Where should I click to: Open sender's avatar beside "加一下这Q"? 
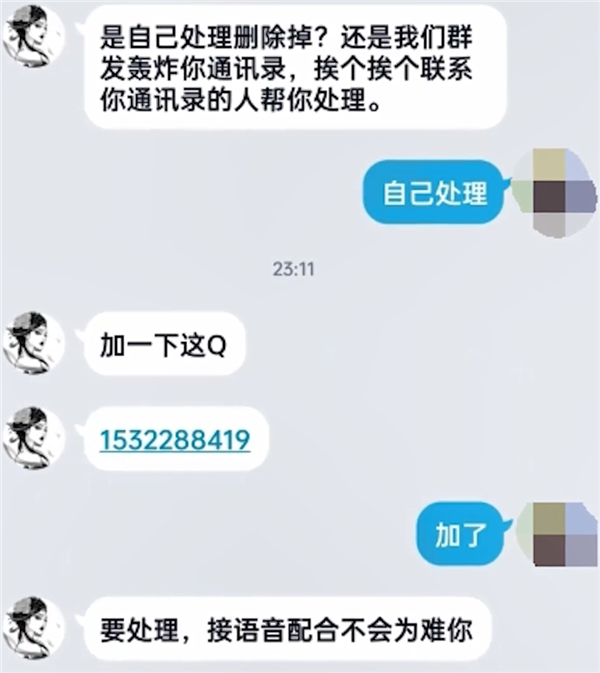click(x=34, y=341)
